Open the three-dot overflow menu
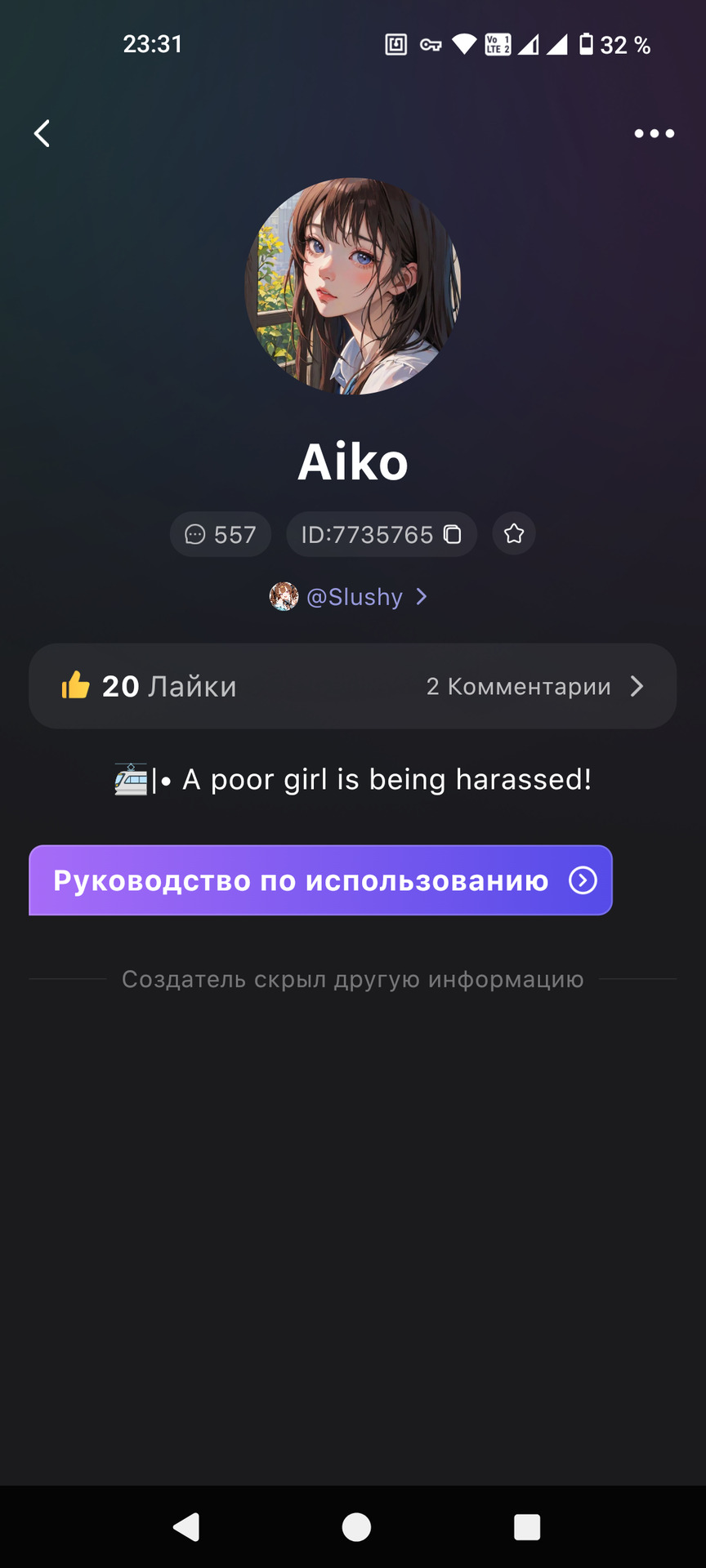This screenshot has width=706, height=1568. click(655, 133)
